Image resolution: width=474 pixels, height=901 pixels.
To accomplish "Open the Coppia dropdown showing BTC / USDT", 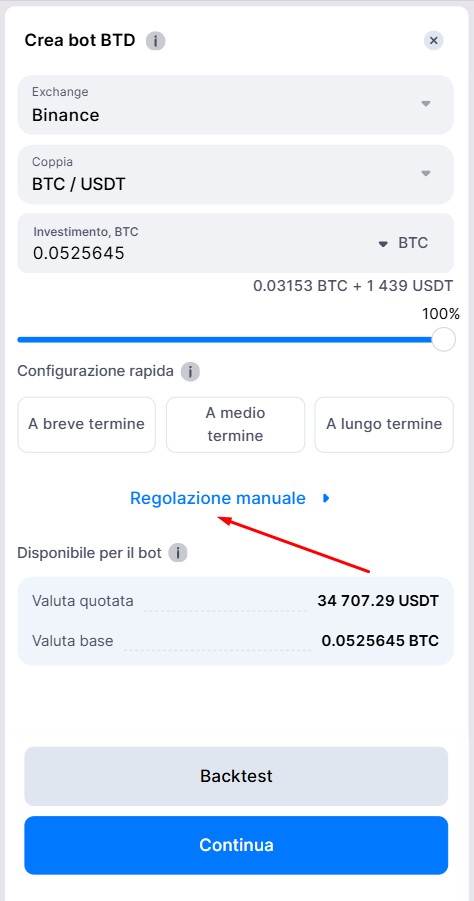I will coord(236,174).
